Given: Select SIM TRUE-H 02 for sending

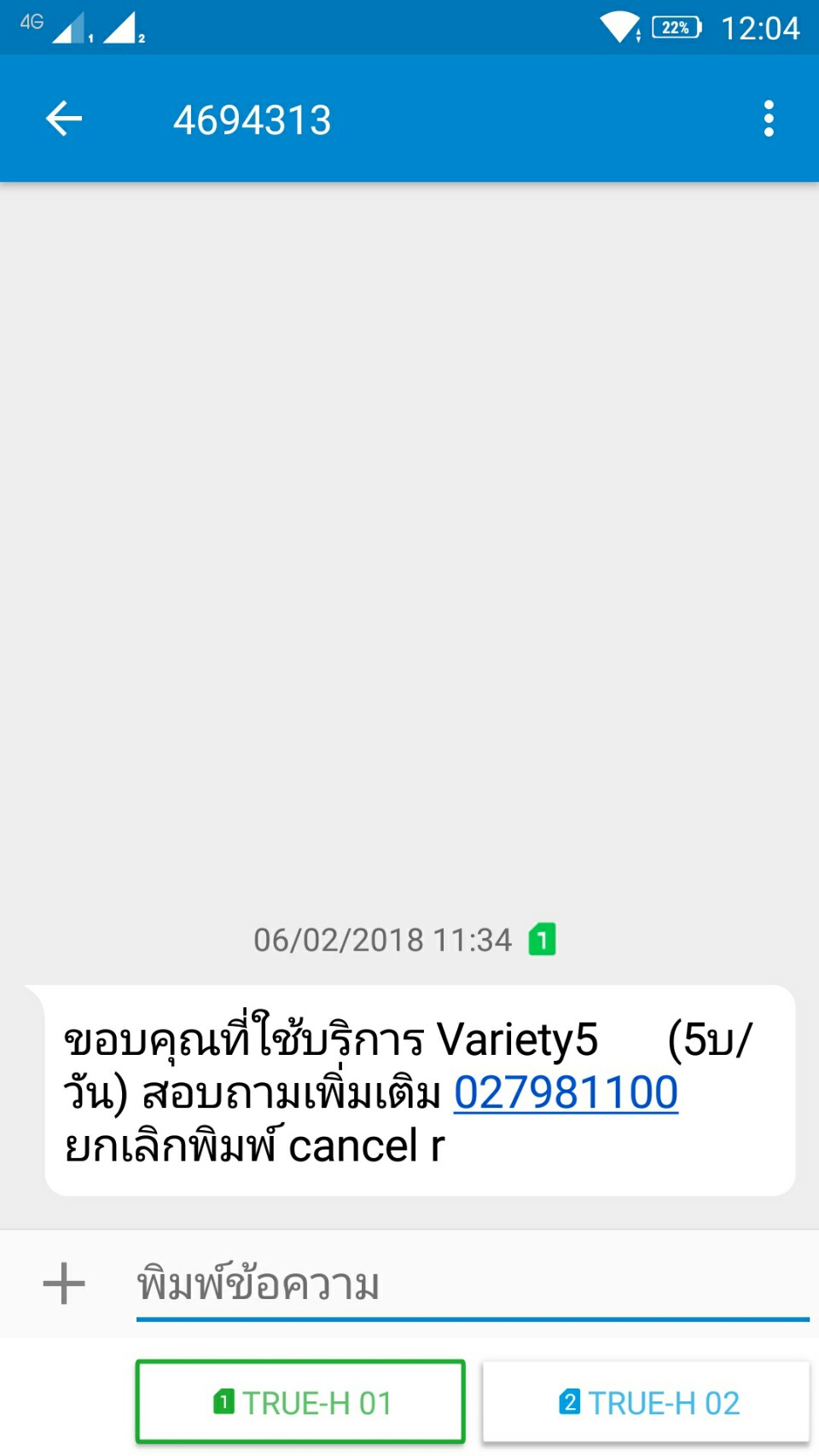Looking at the screenshot, I should [x=646, y=1401].
